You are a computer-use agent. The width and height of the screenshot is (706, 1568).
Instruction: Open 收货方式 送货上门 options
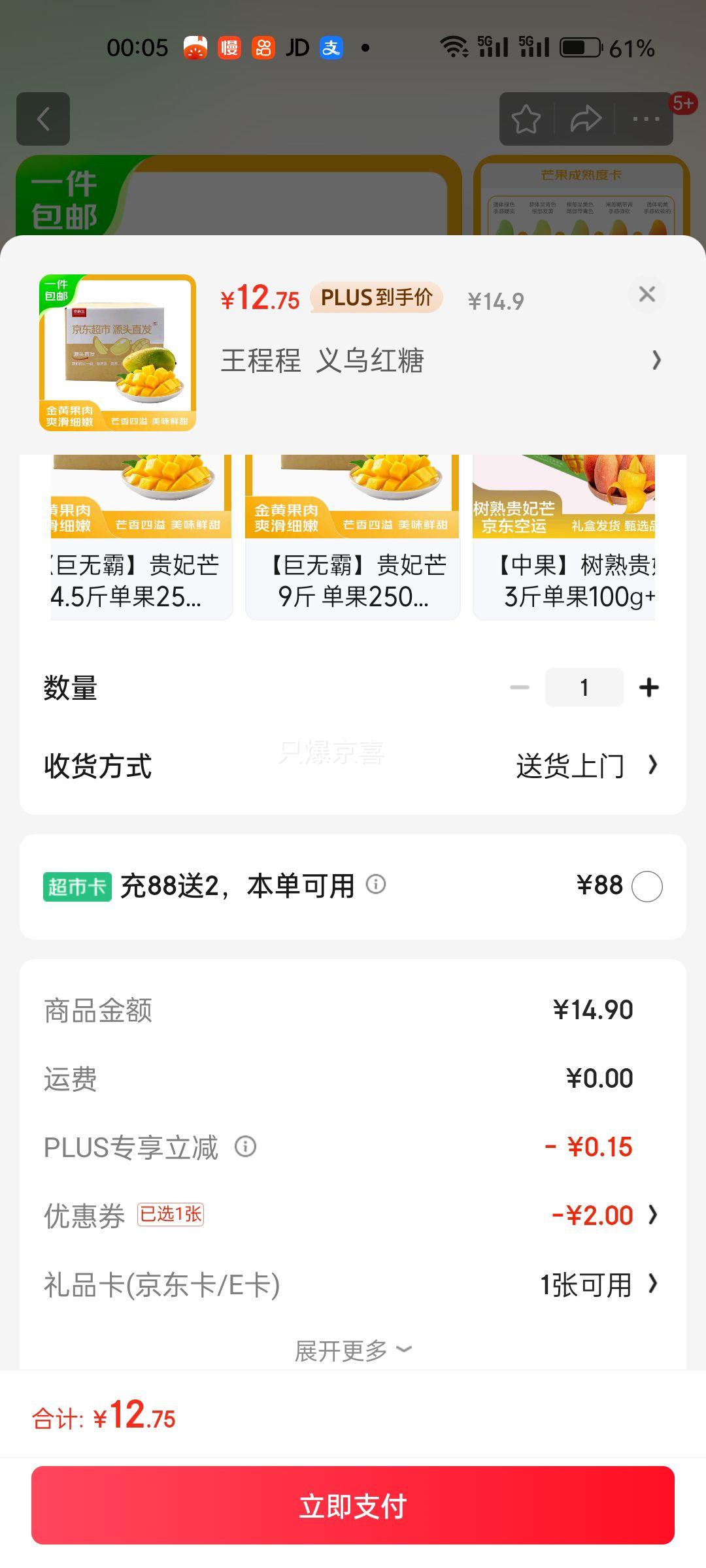coord(353,766)
